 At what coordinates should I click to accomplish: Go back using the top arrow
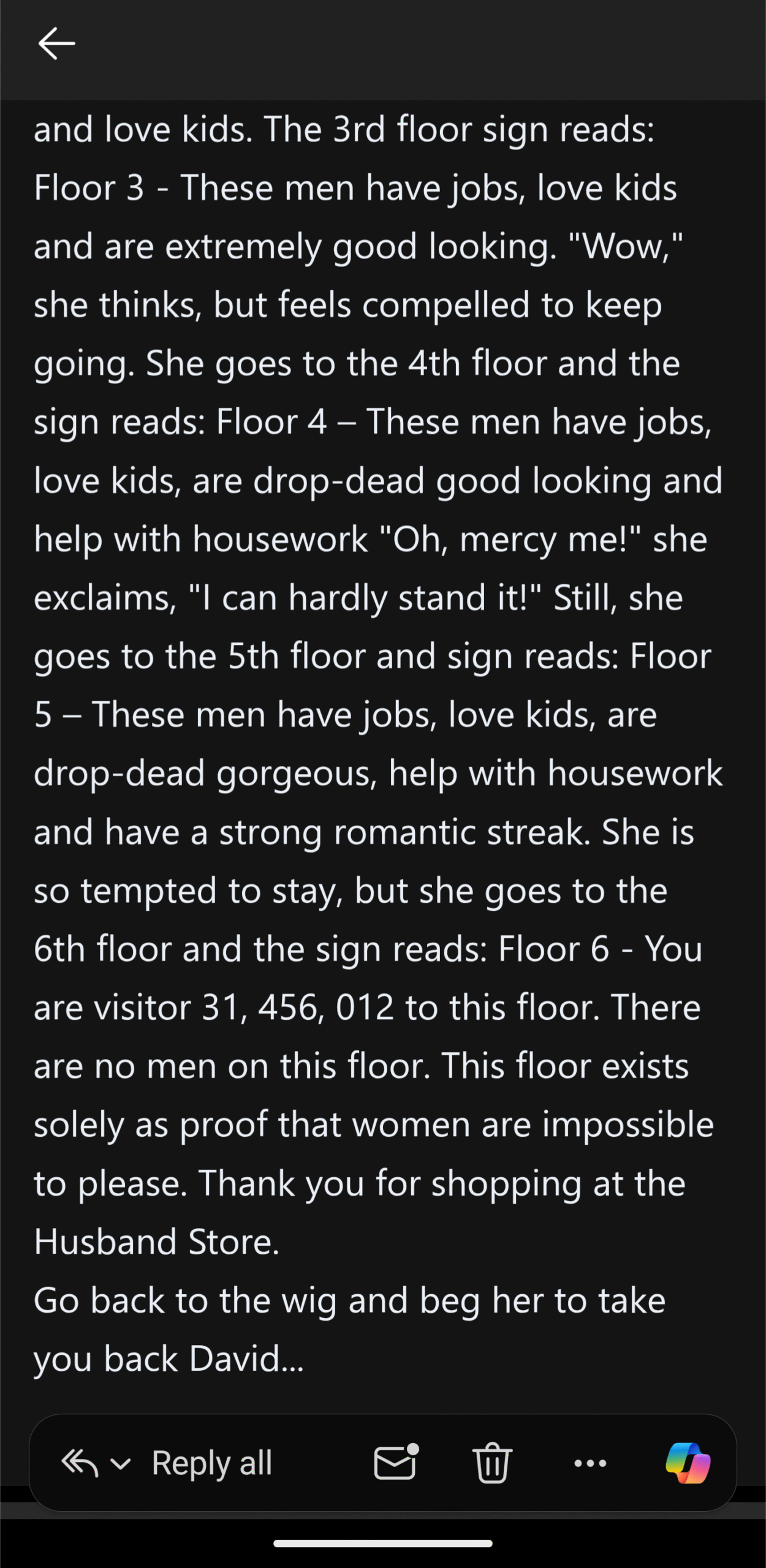[x=56, y=43]
